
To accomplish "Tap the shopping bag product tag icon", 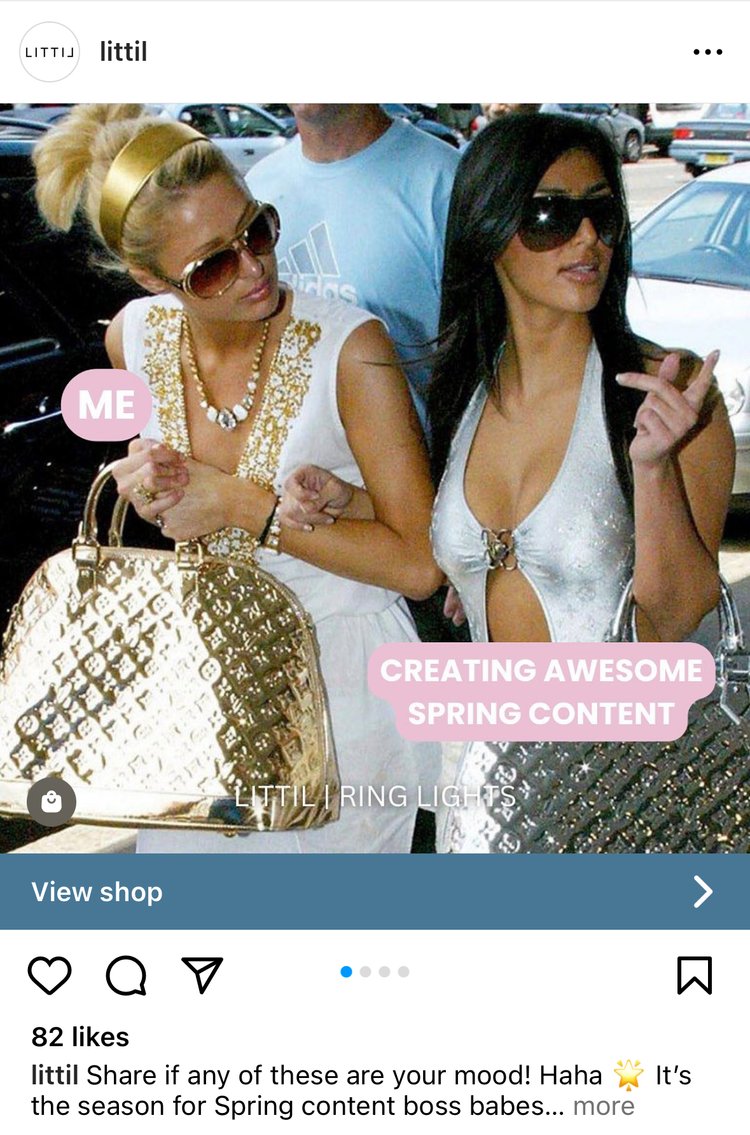I will coord(51,801).
